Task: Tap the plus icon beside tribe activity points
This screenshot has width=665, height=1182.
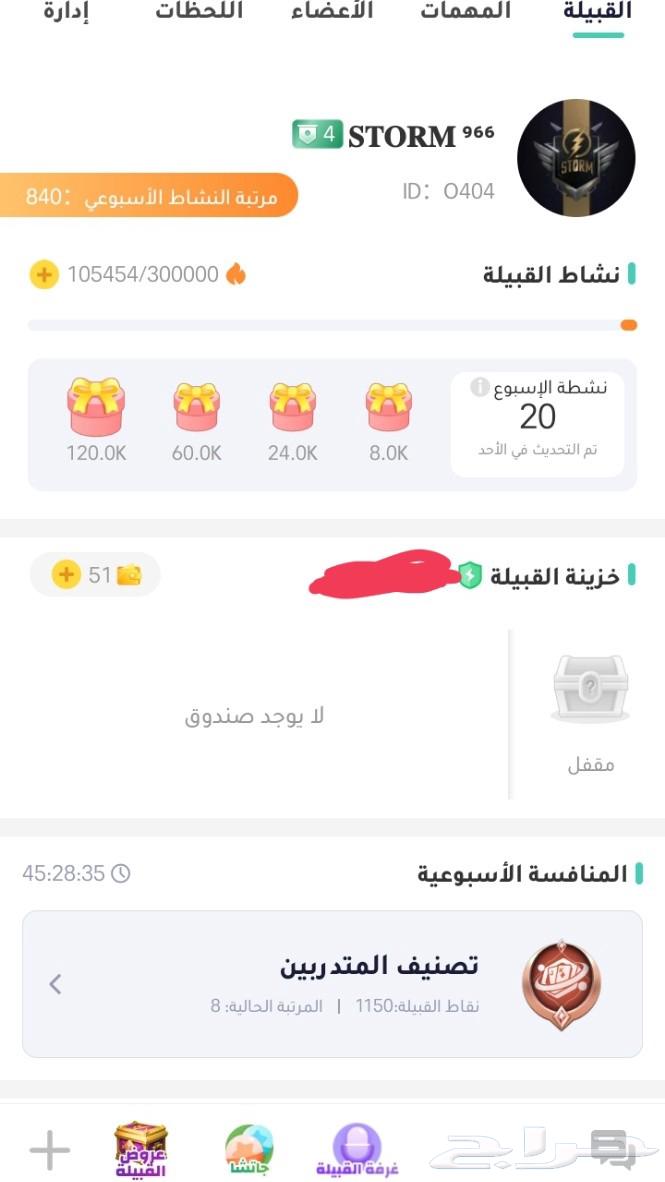Action: point(44,274)
